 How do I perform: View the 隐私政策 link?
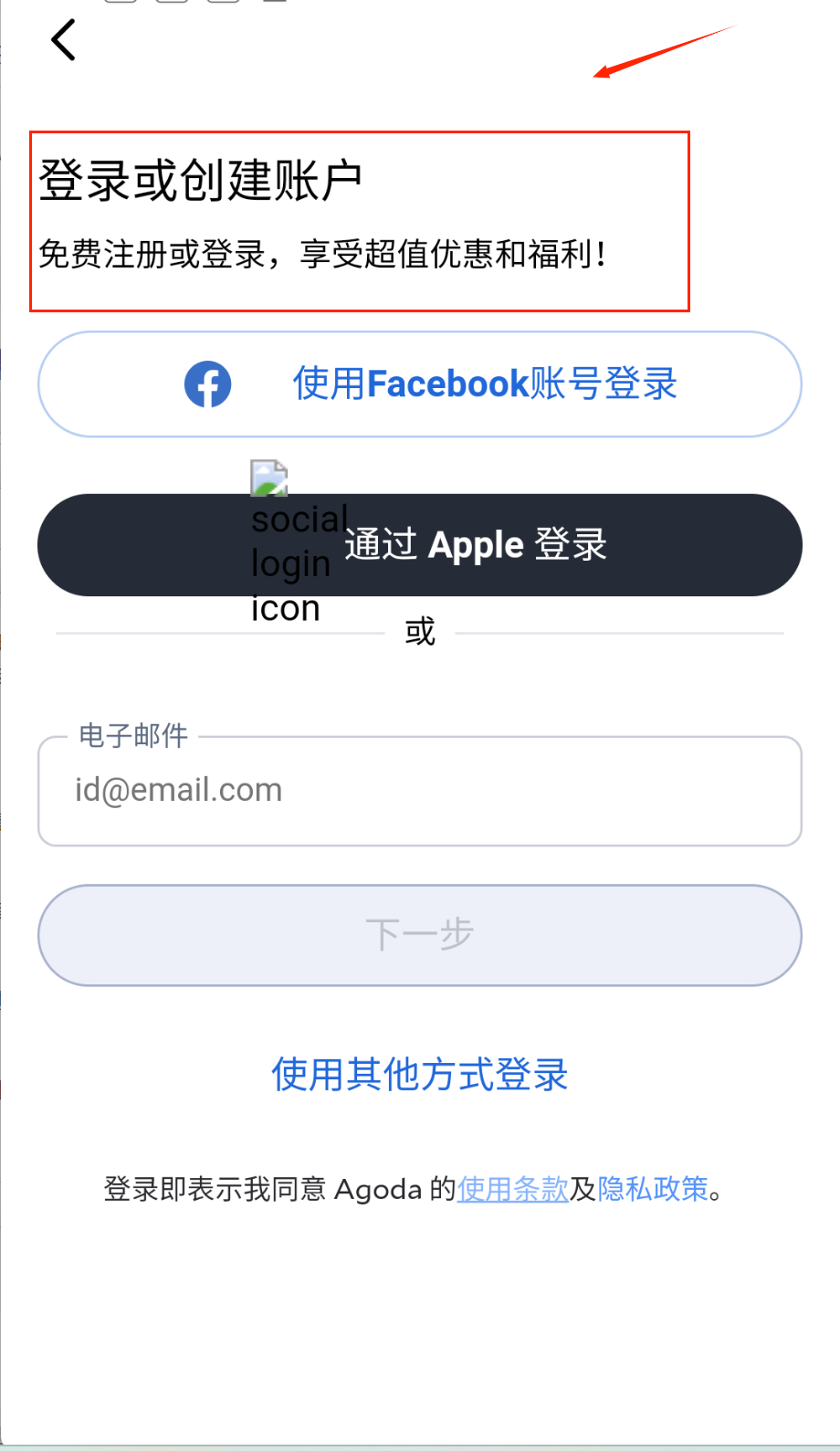653,1189
